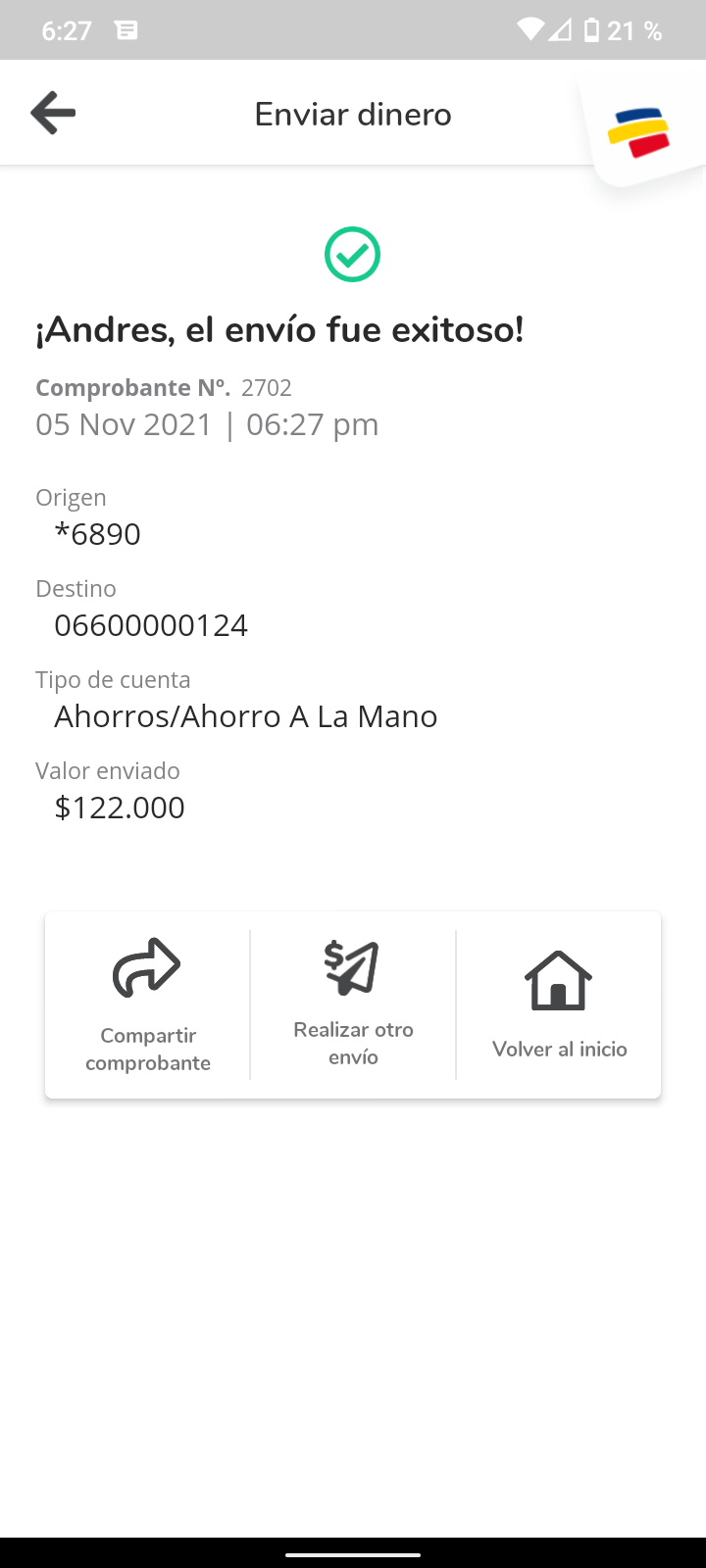706x1568 pixels.
Task: Return home with Volver al inicio
Action: click(x=559, y=1005)
